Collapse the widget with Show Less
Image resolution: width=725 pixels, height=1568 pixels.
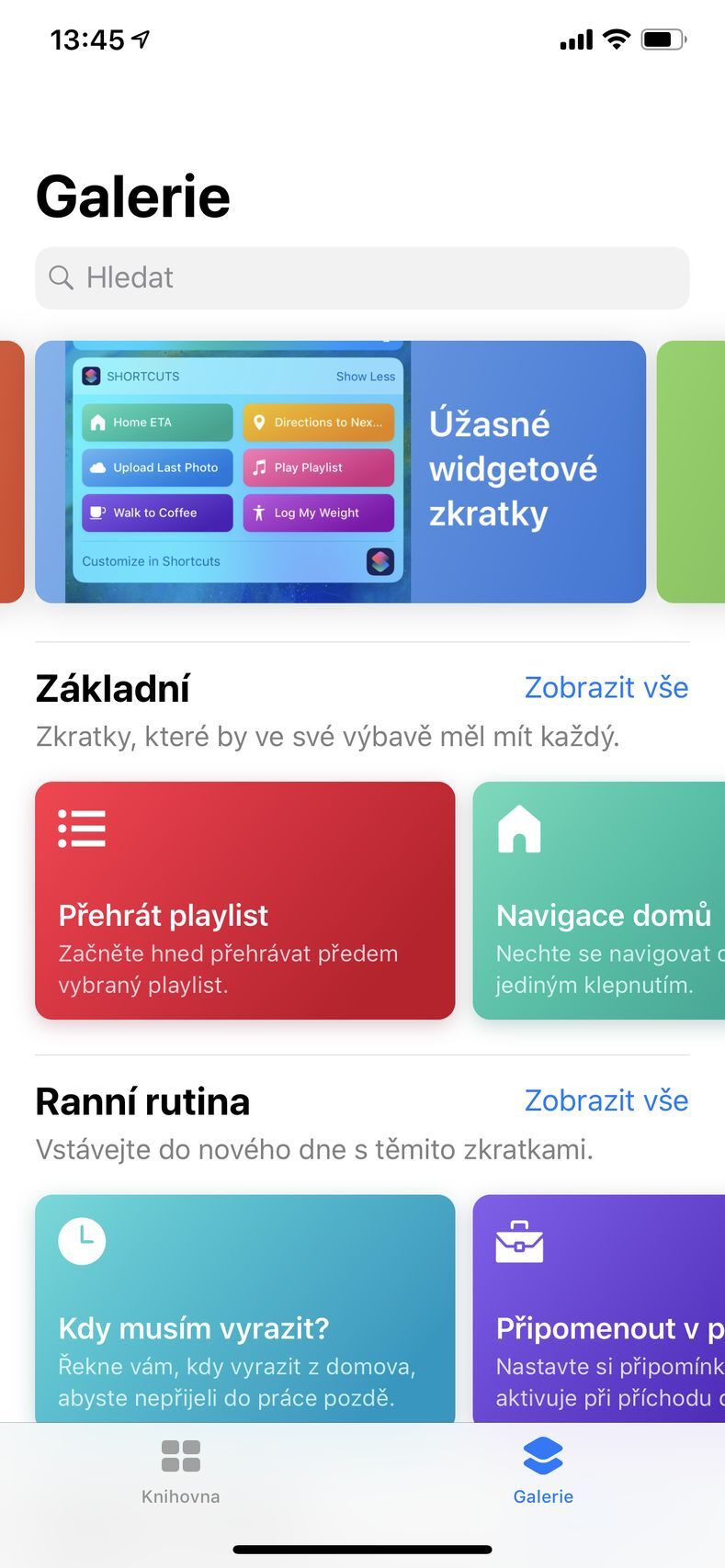click(366, 376)
